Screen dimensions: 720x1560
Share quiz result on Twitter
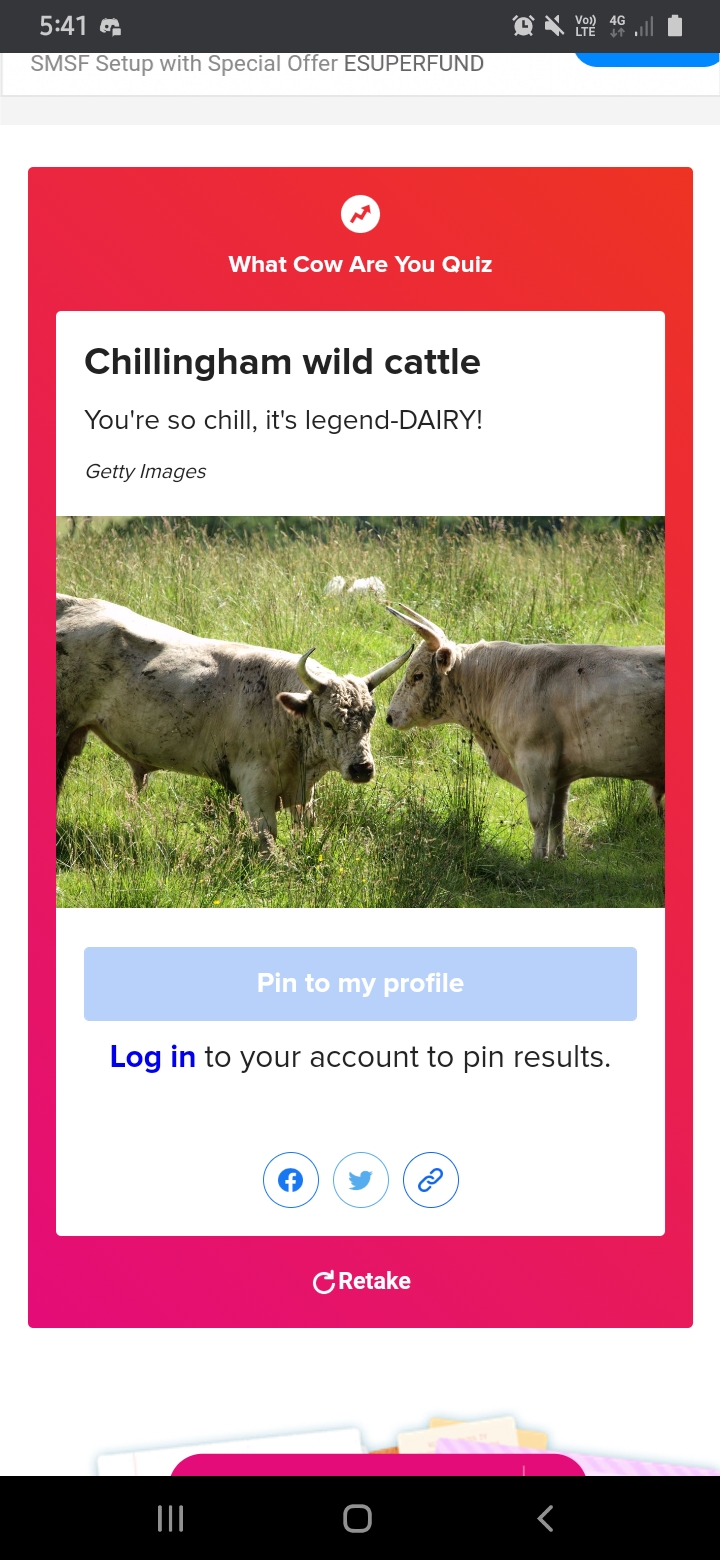click(361, 1180)
